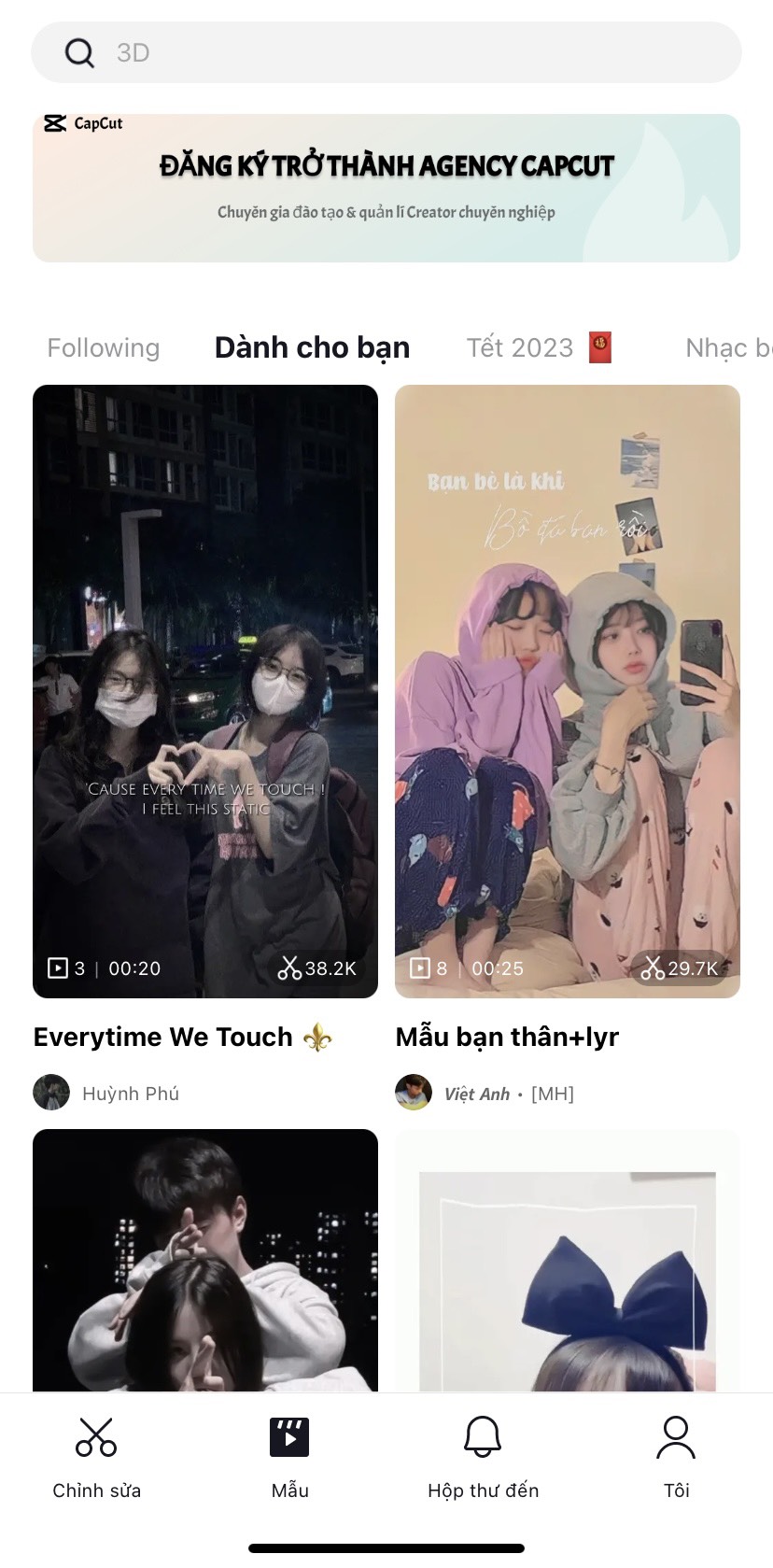Open the Mẫu bạn thân+lyr template
The height and width of the screenshot is (1568, 773).
(568, 691)
